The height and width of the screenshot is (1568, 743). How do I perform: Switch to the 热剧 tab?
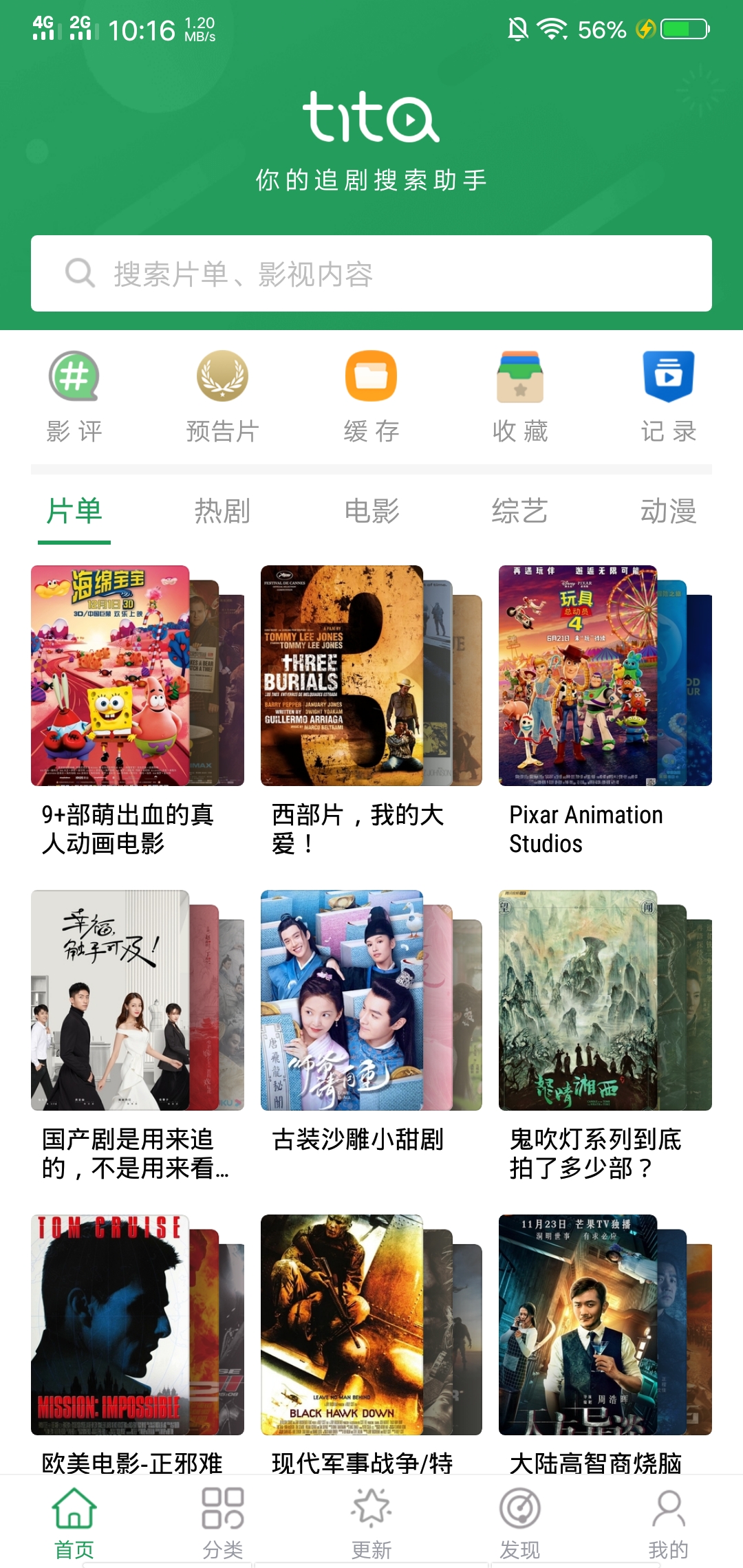pyautogui.click(x=222, y=512)
